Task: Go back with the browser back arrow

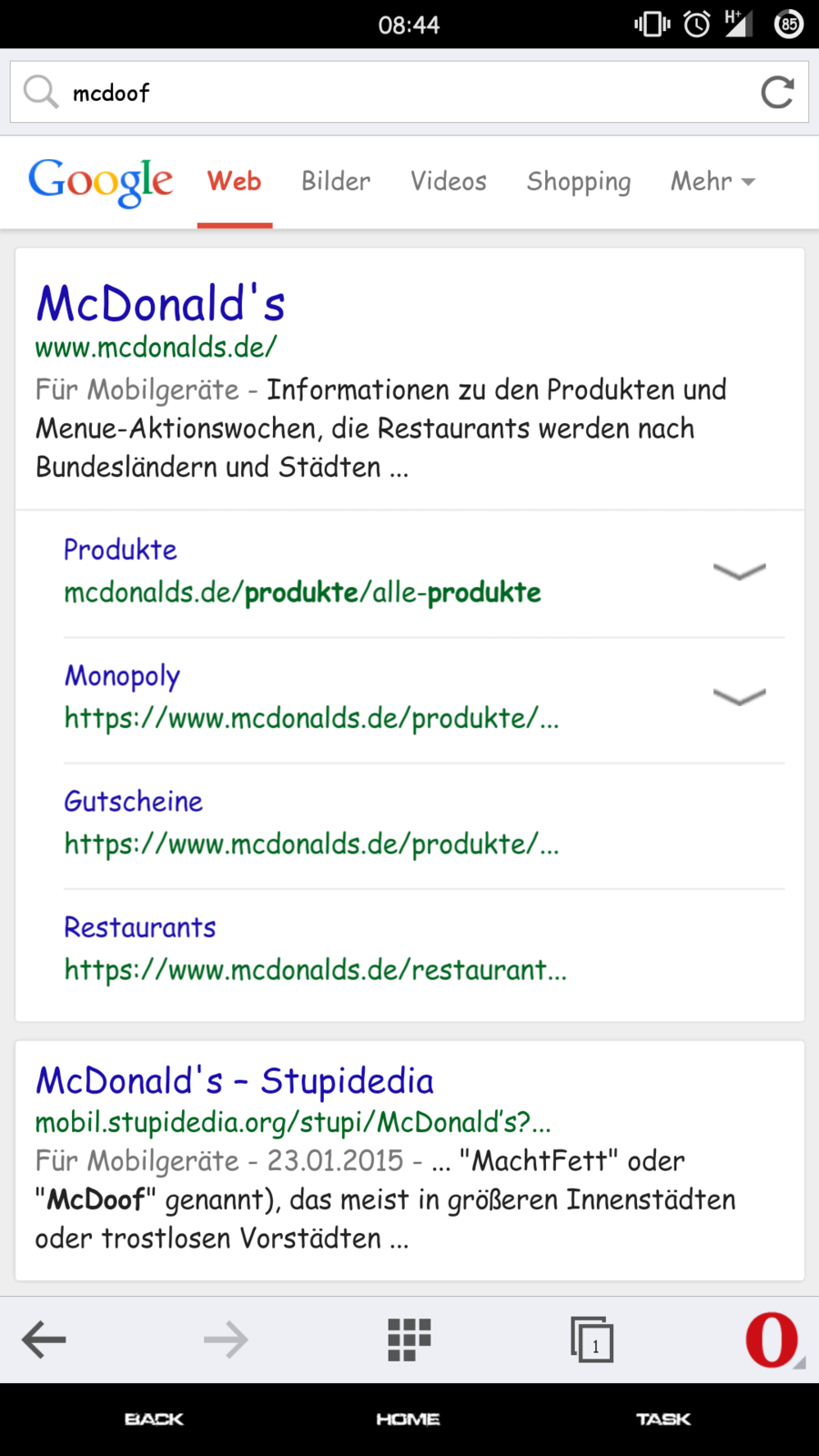Action: click(x=44, y=1340)
